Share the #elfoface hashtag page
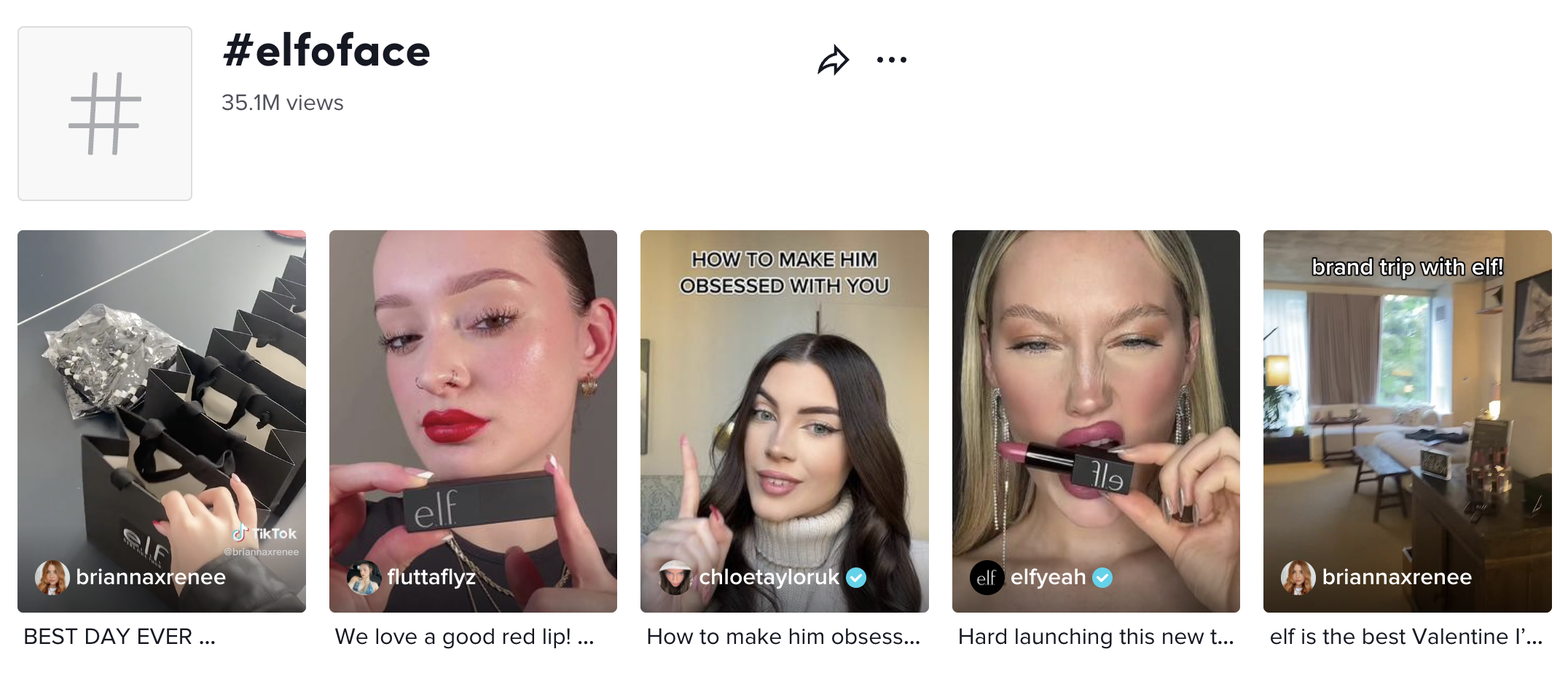 click(833, 60)
